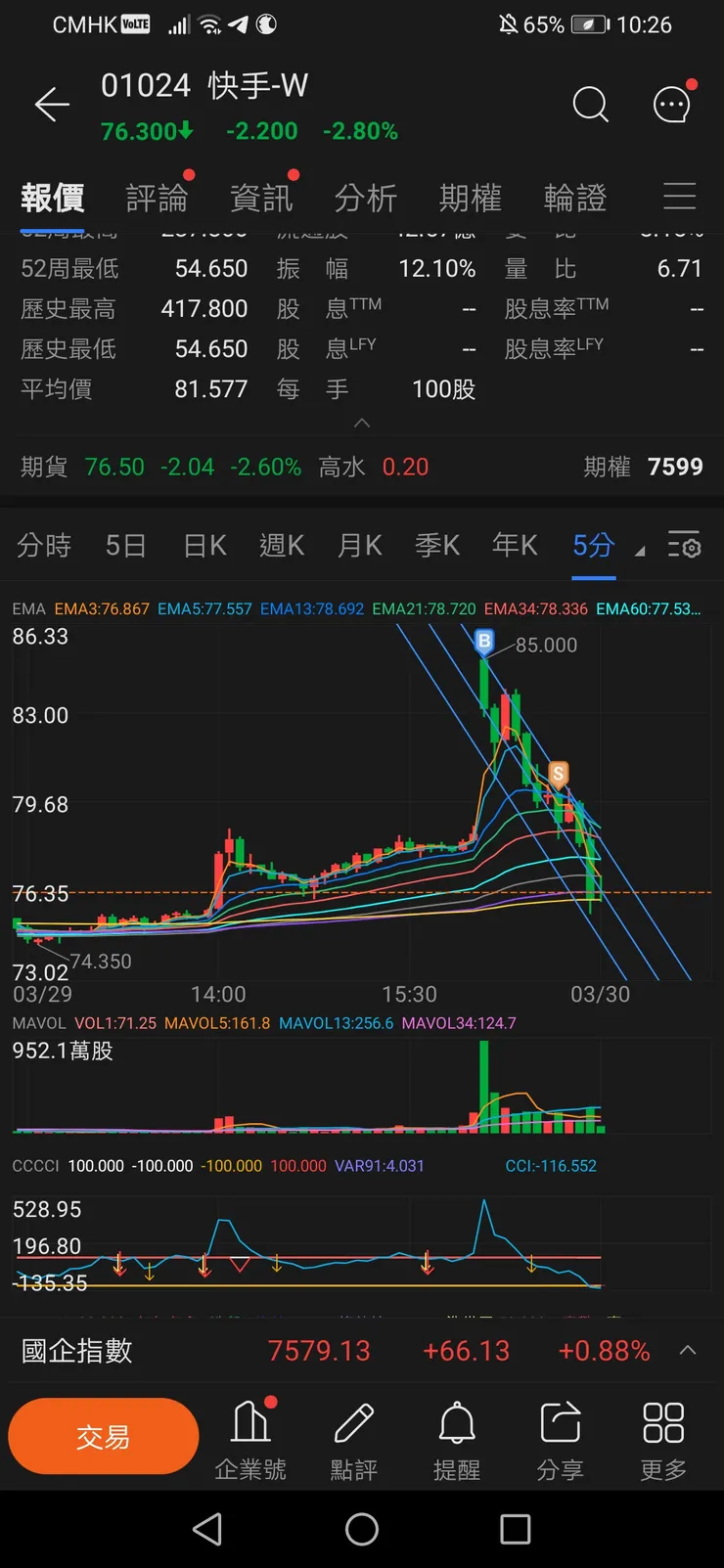Collapse the 國企指數 bar using its chevron
724x1568 pixels.
click(x=688, y=1350)
